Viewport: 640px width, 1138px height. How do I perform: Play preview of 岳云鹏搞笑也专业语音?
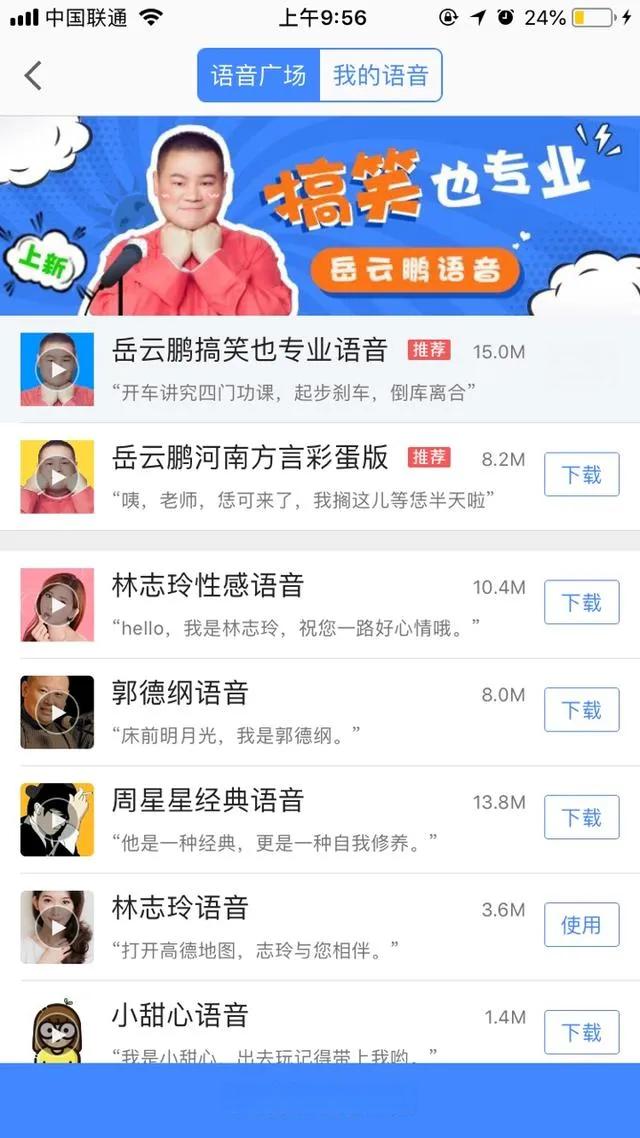tap(57, 370)
